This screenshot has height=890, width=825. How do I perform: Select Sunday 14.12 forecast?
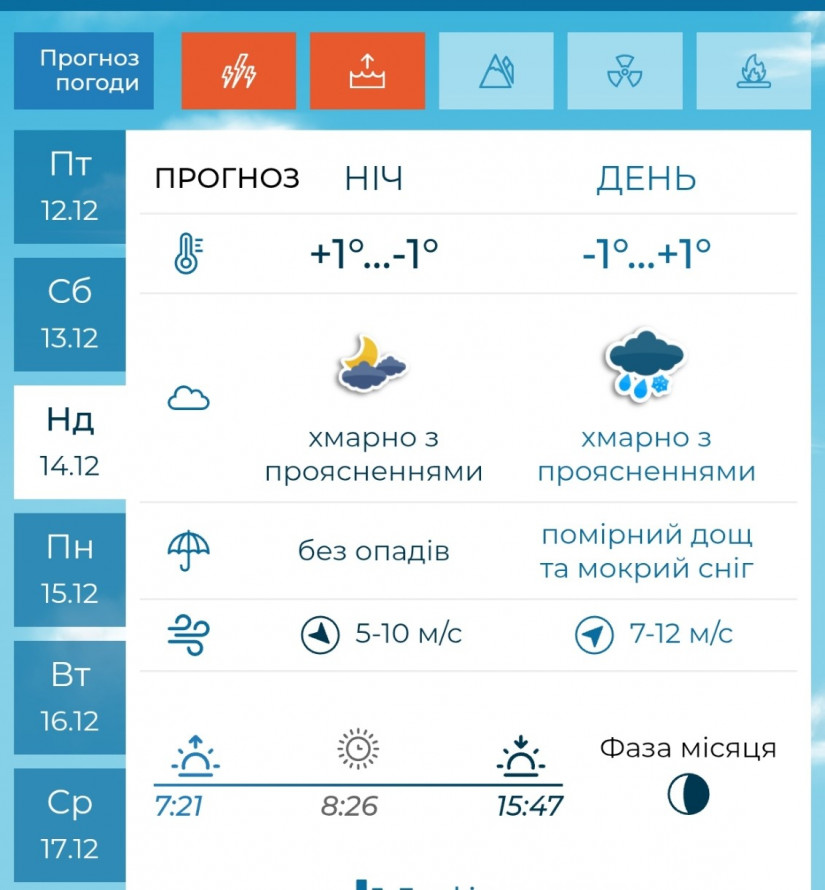(x=70, y=442)
